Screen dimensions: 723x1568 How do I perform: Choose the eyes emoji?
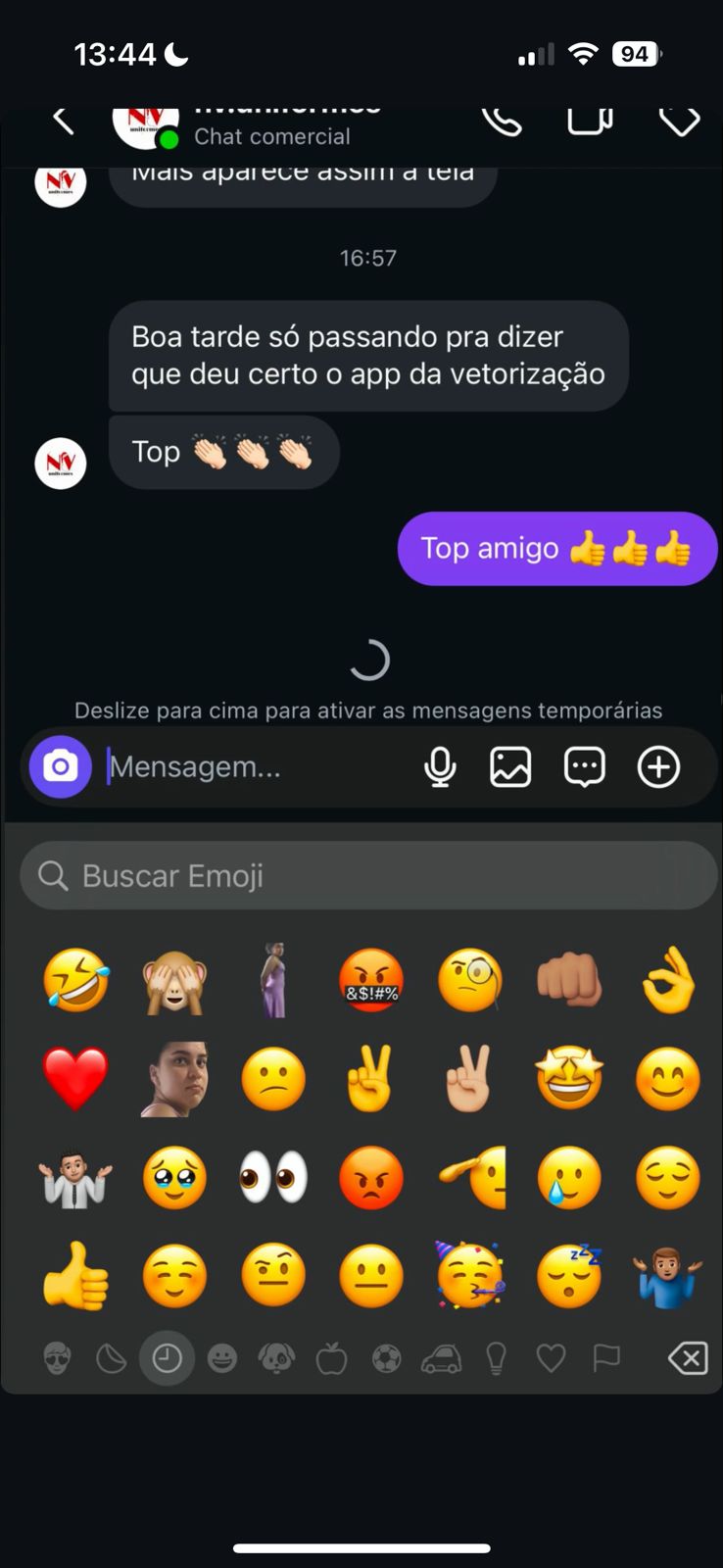tap(273, 1176)
